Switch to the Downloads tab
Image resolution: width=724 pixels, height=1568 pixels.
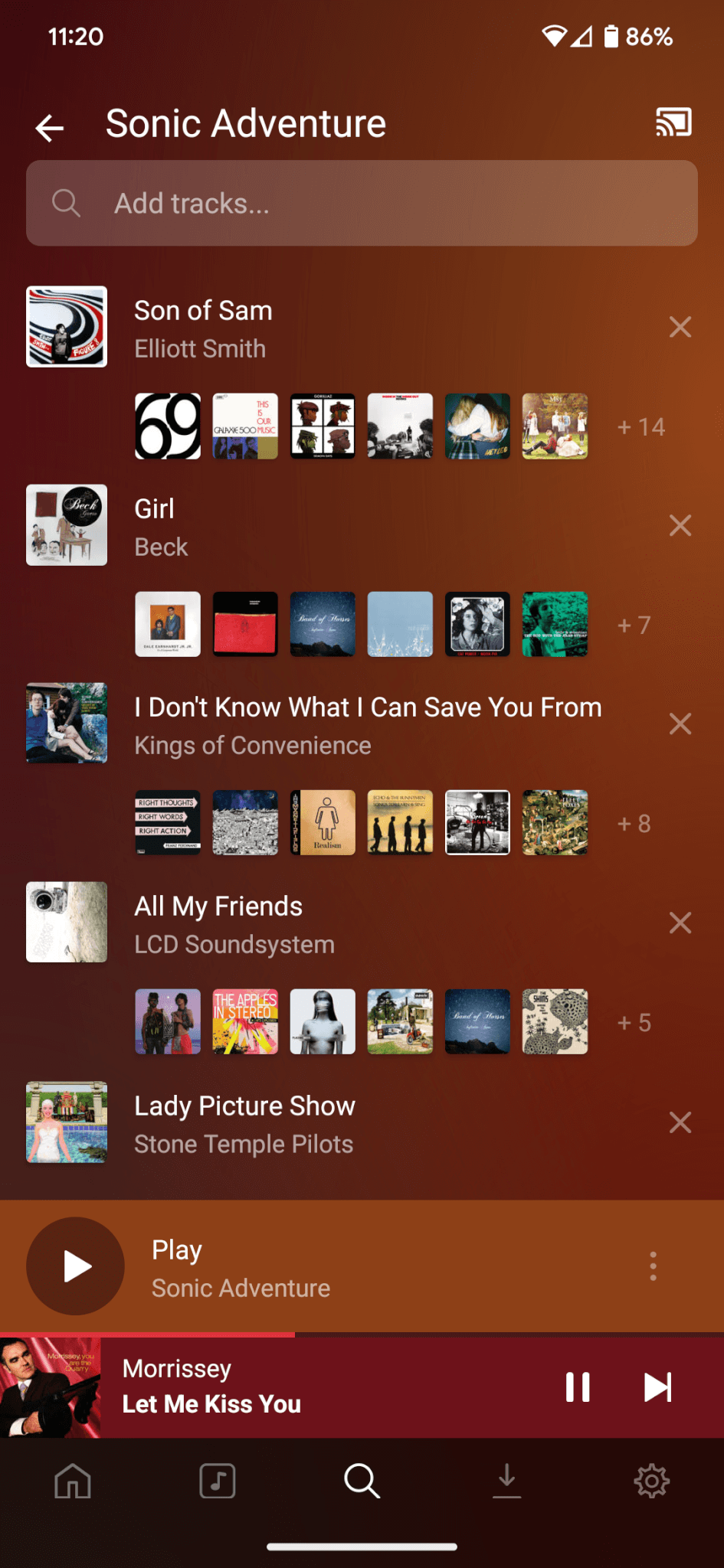point(506,1481)
